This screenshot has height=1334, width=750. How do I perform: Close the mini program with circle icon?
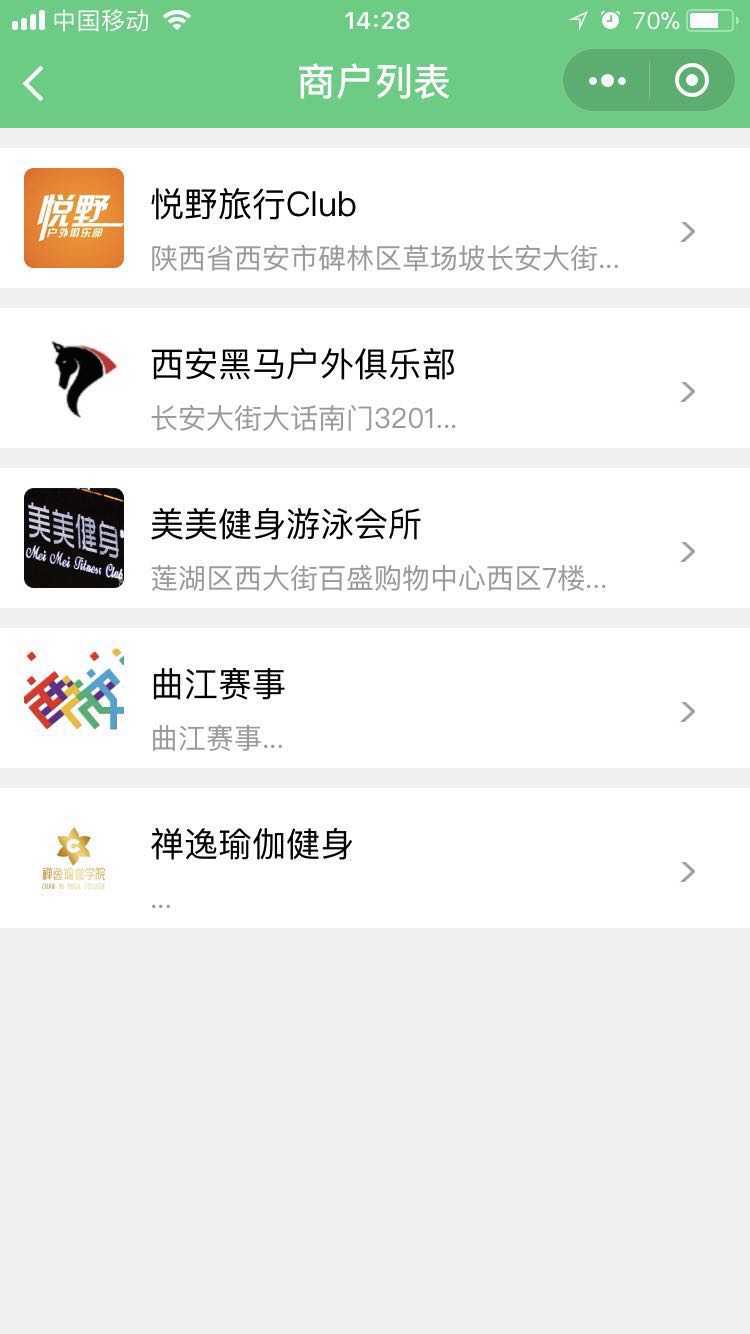point(692,81)
